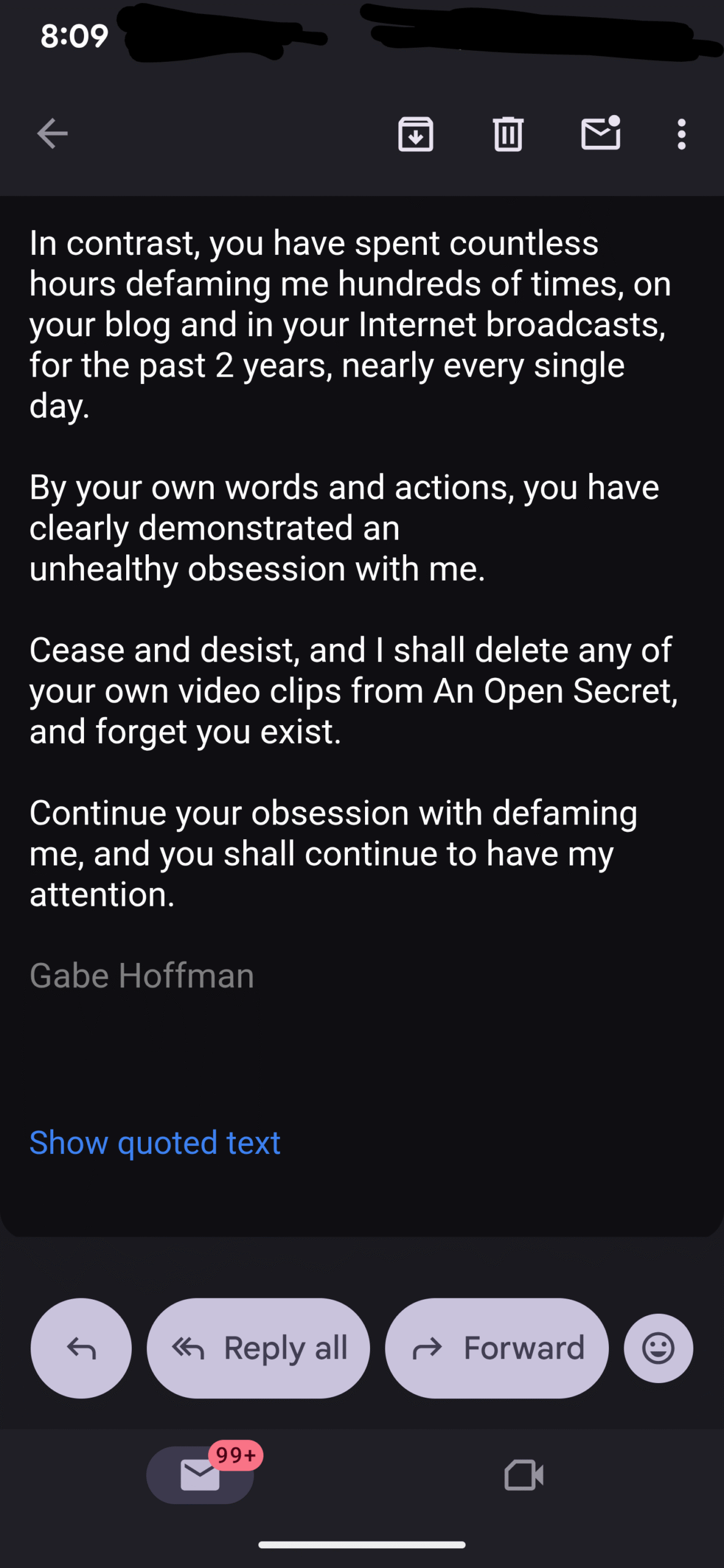Expand the Show quoted text link
The image size is (724, 1568).
click(x=155, y=1143)
